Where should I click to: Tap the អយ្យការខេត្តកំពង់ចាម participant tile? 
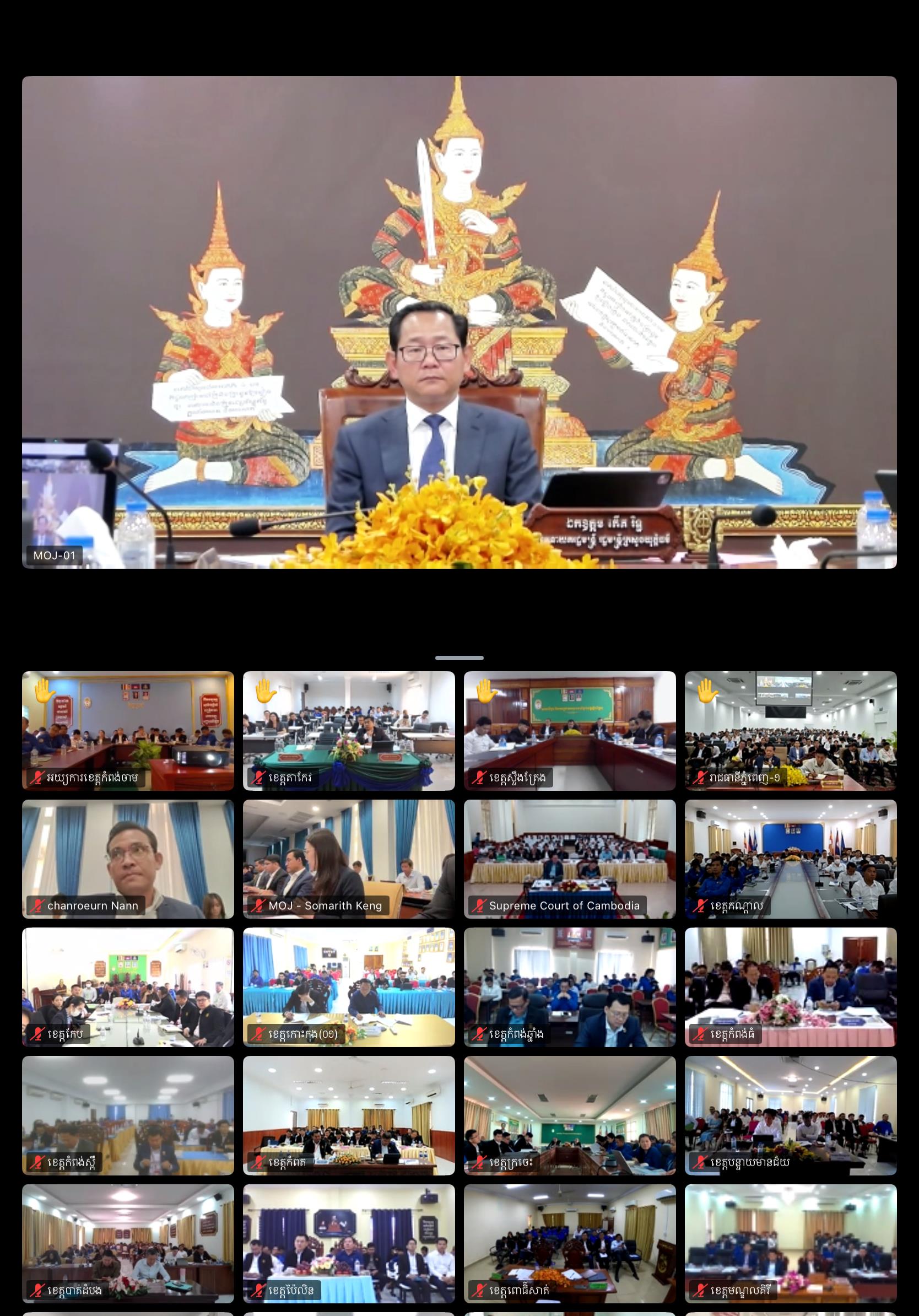[x=128, y=731]
